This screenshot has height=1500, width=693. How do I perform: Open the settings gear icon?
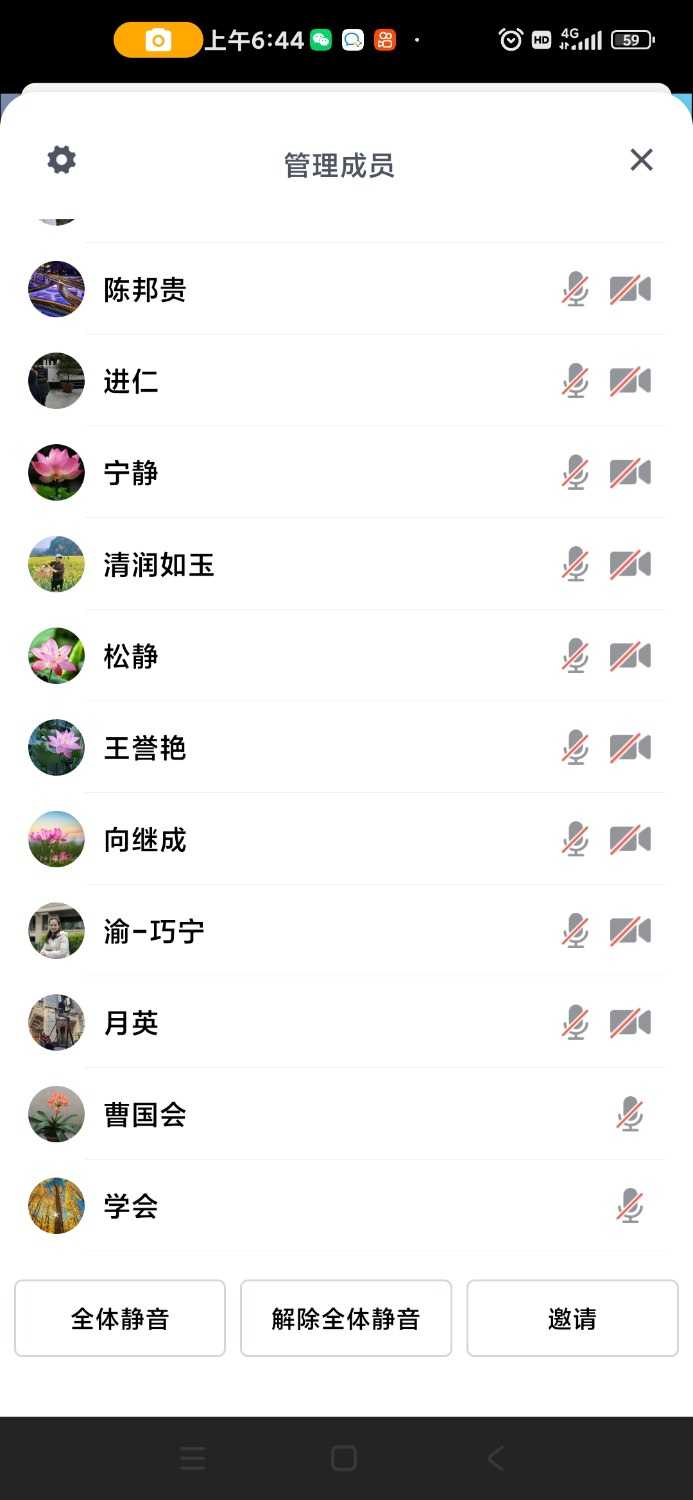62,160
